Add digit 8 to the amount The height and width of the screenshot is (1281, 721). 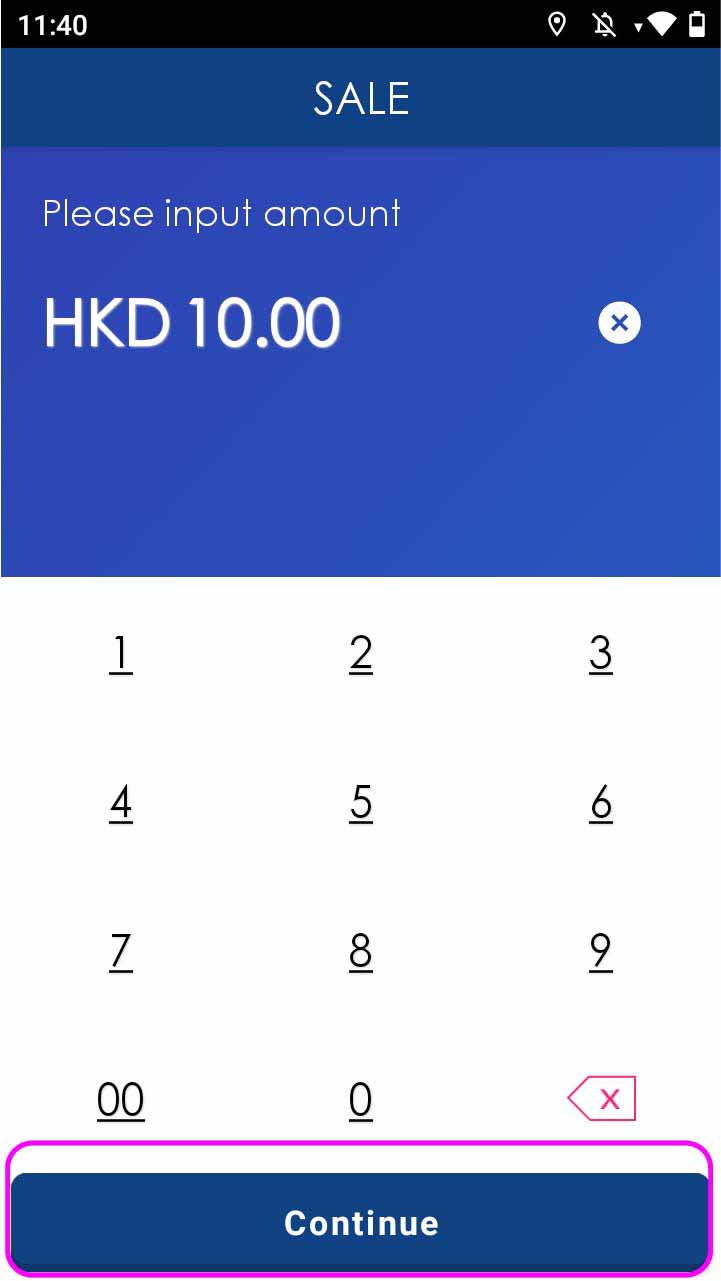coord(361,951)
